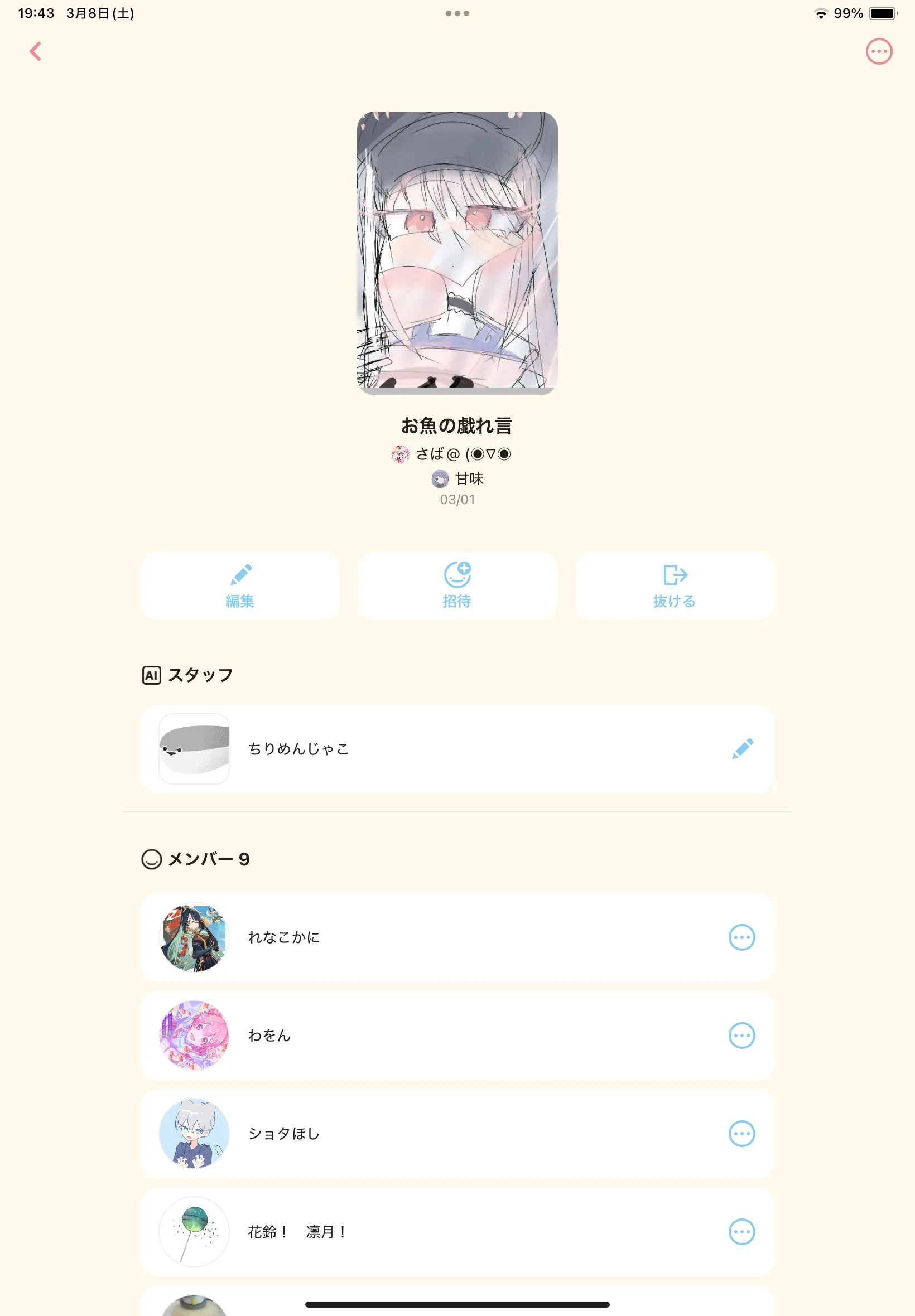Open the お魚の戯れ言 cover image

pos(457,253)
